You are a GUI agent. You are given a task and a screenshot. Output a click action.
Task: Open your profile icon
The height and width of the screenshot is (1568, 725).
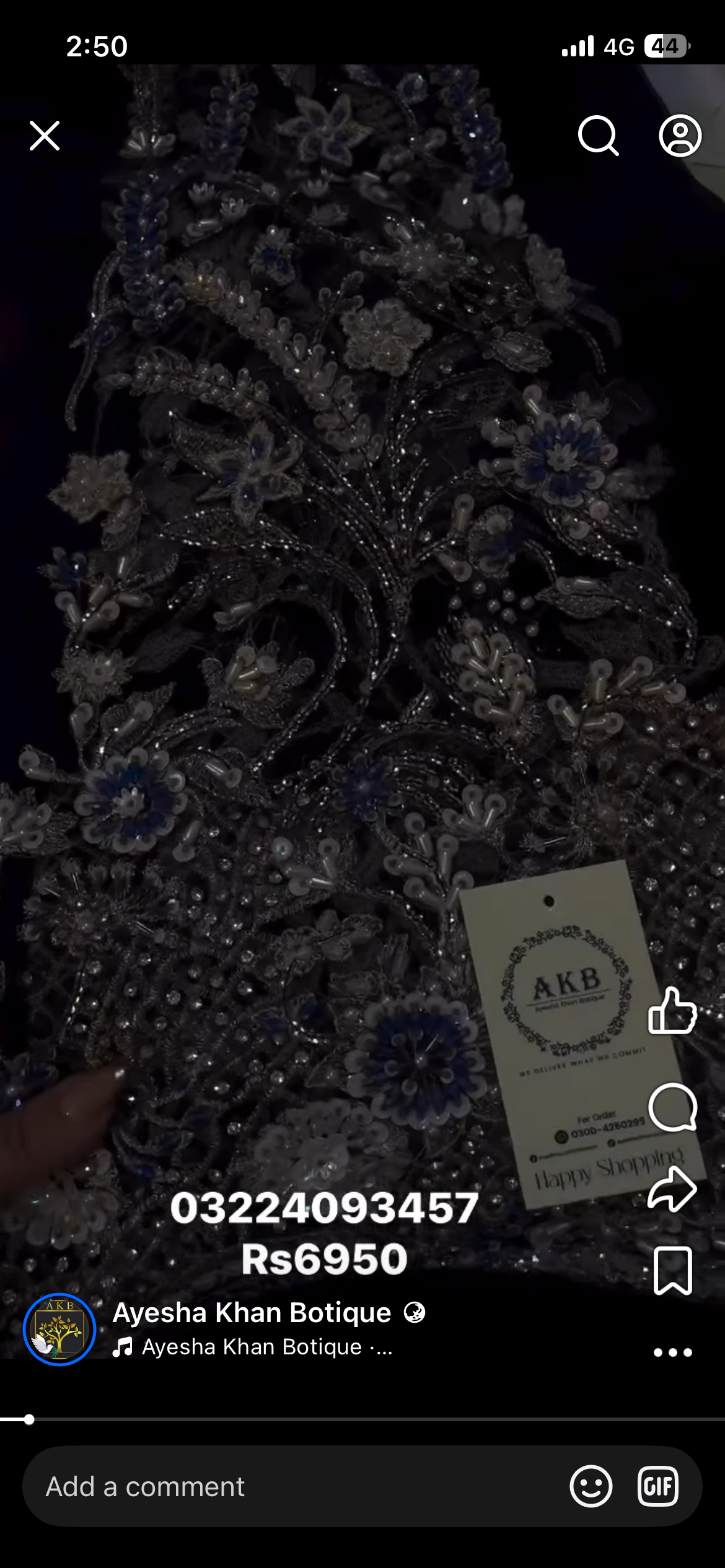coord(680,136)
